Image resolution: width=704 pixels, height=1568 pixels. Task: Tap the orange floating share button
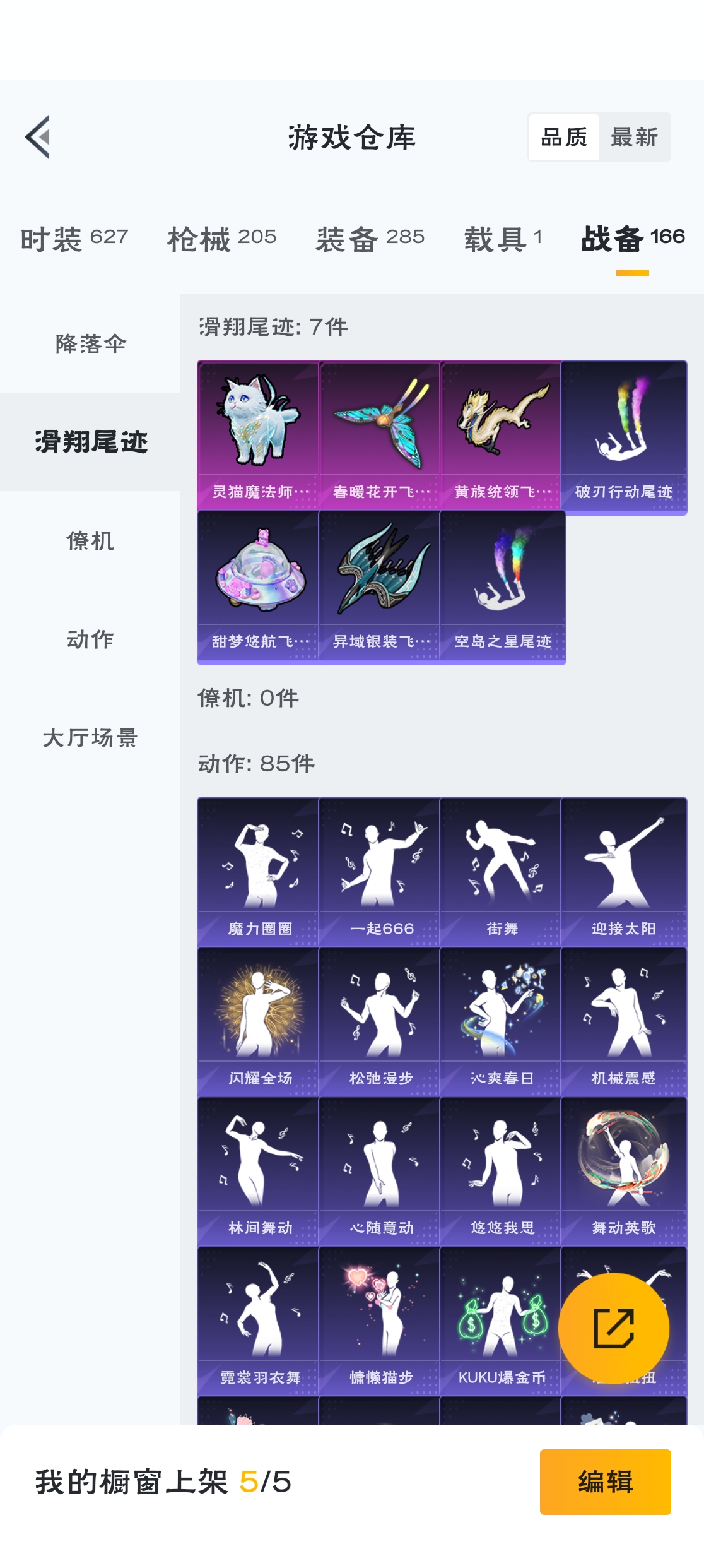(613, 1328)
